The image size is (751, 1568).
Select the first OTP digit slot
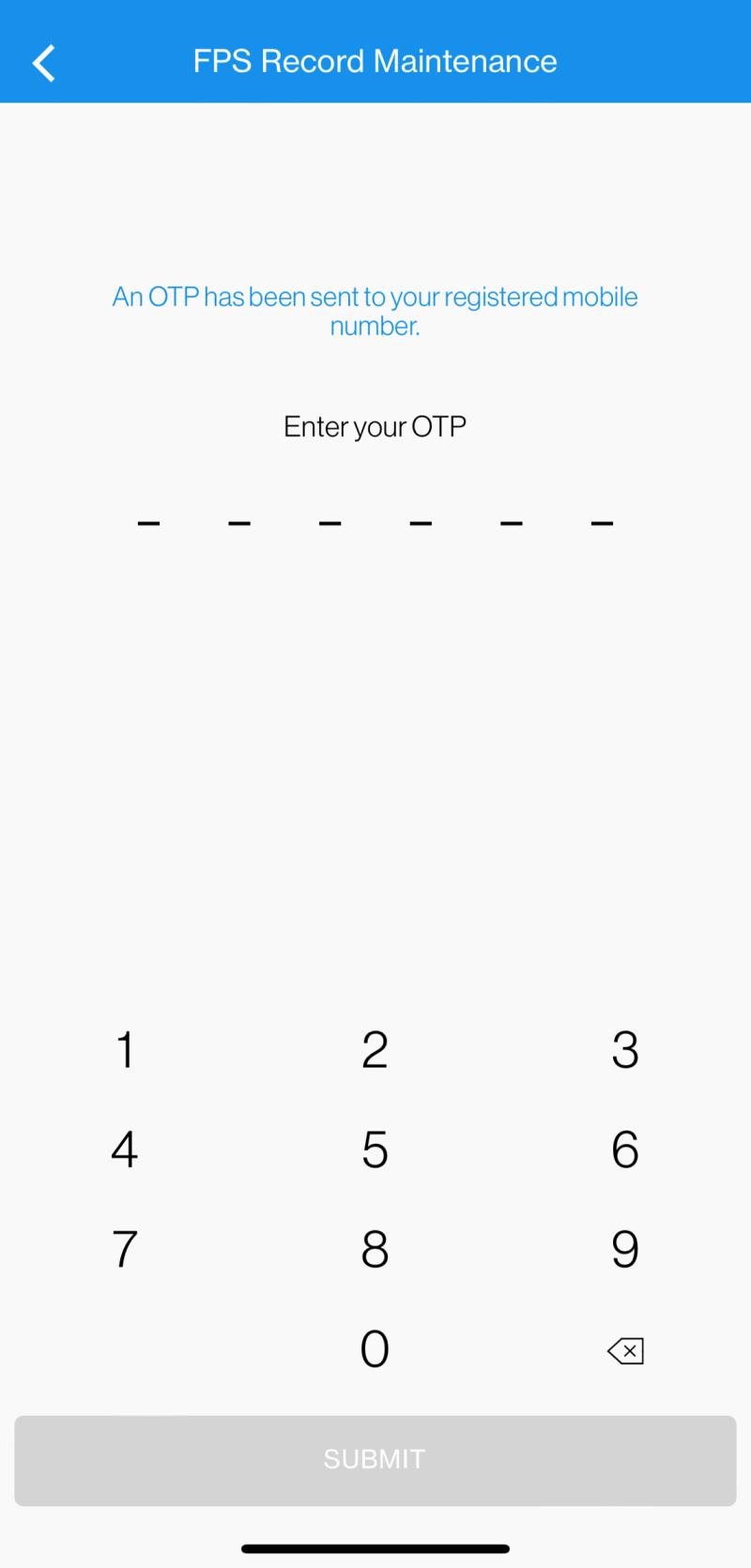pos(148,521)
